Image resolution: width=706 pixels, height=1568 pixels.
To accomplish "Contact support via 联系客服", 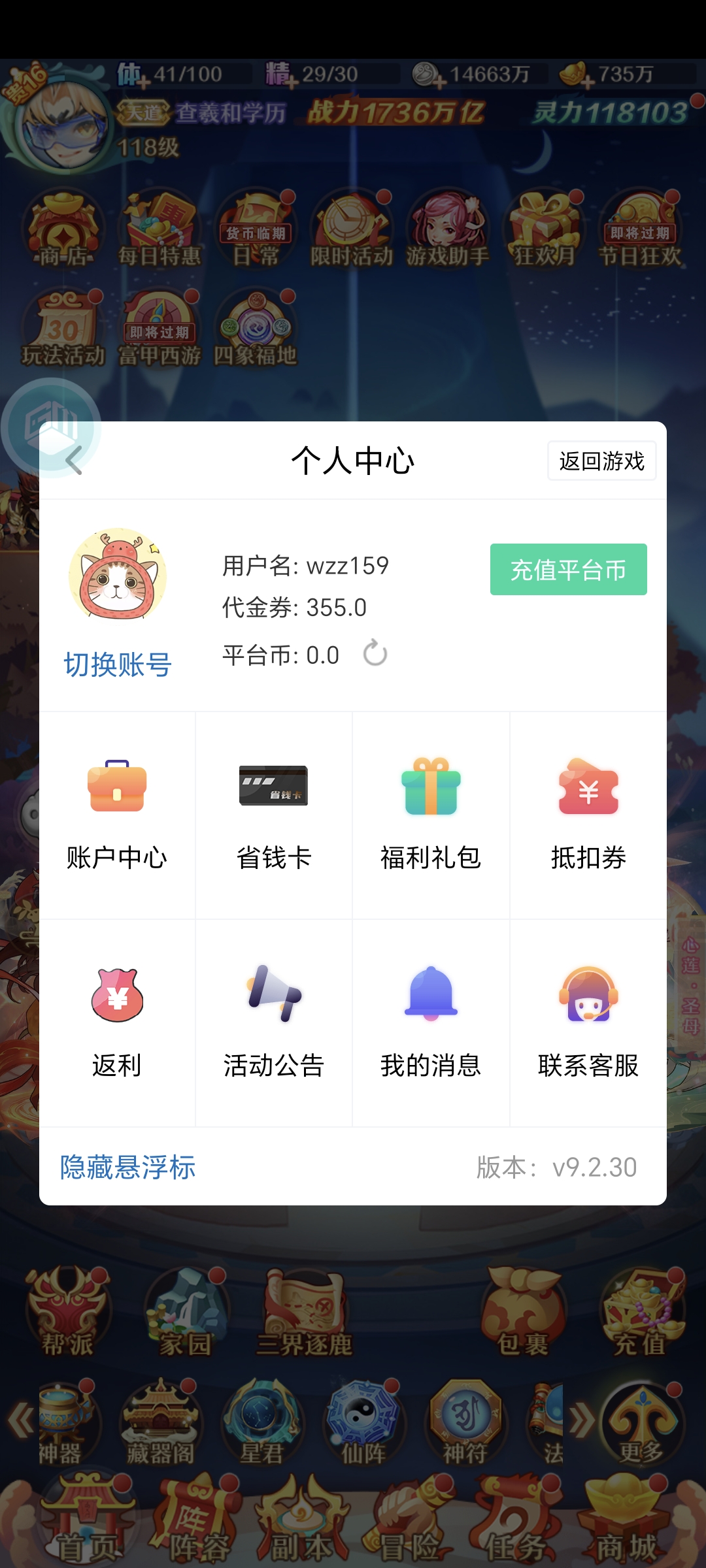I will pos(588,1023).
